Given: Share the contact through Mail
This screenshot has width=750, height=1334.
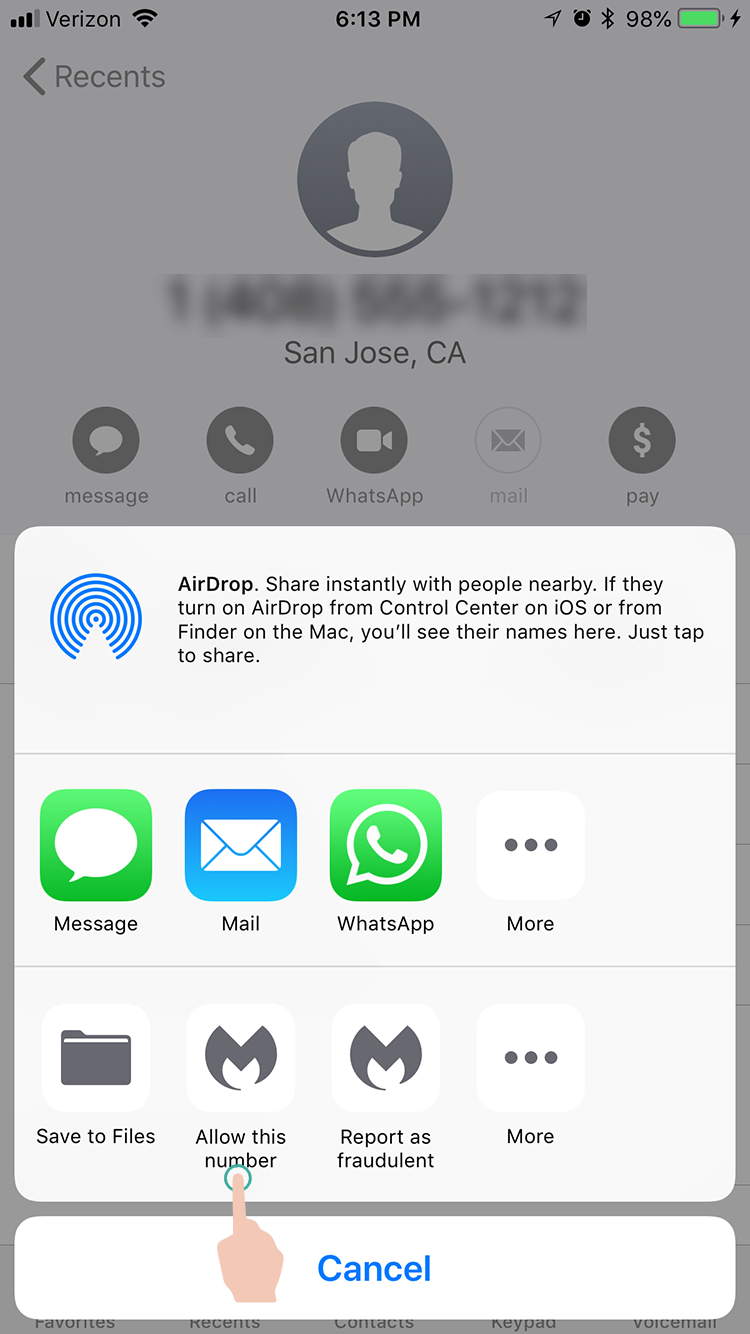Looking at the screenshot, I should click(x=241, y=846).
